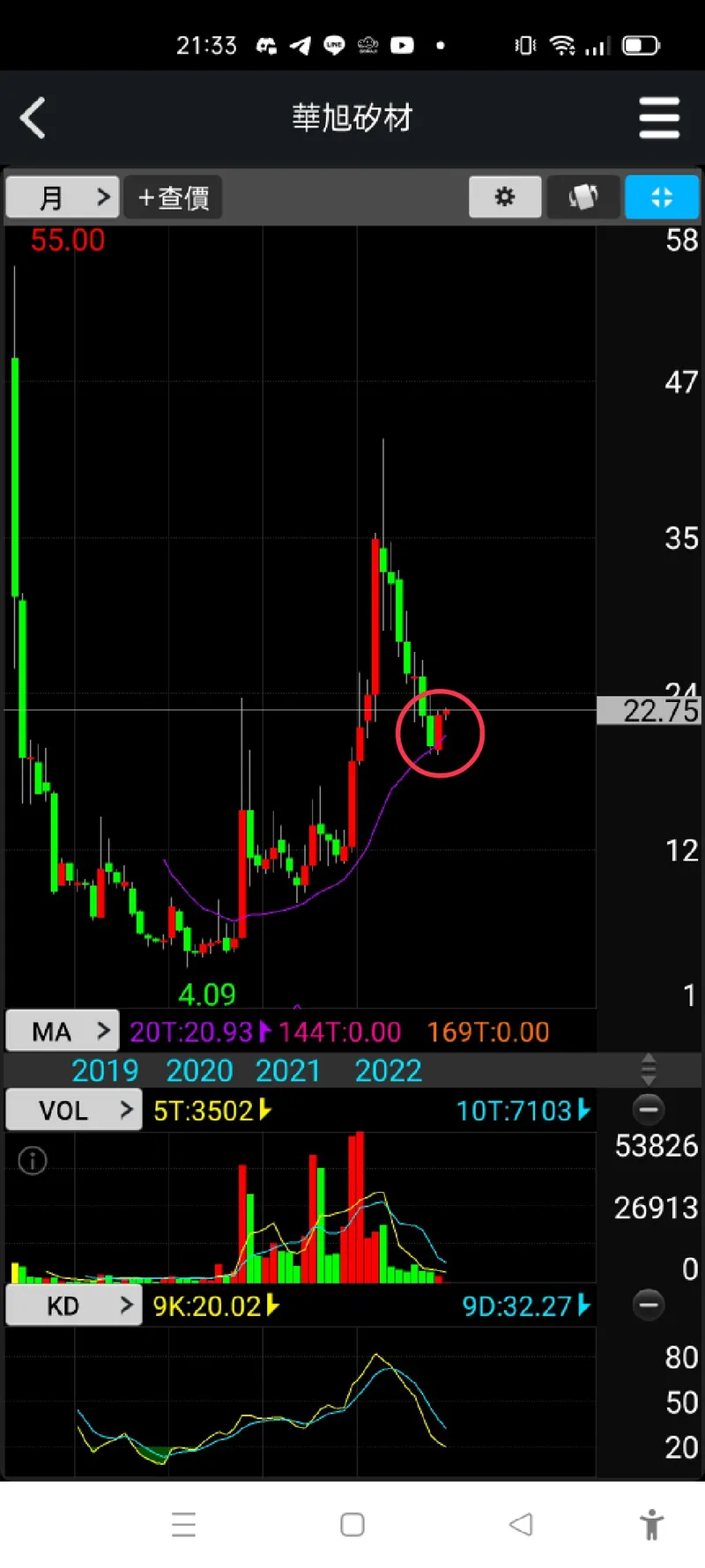Rotate the chart to landscape

(583, 196)
